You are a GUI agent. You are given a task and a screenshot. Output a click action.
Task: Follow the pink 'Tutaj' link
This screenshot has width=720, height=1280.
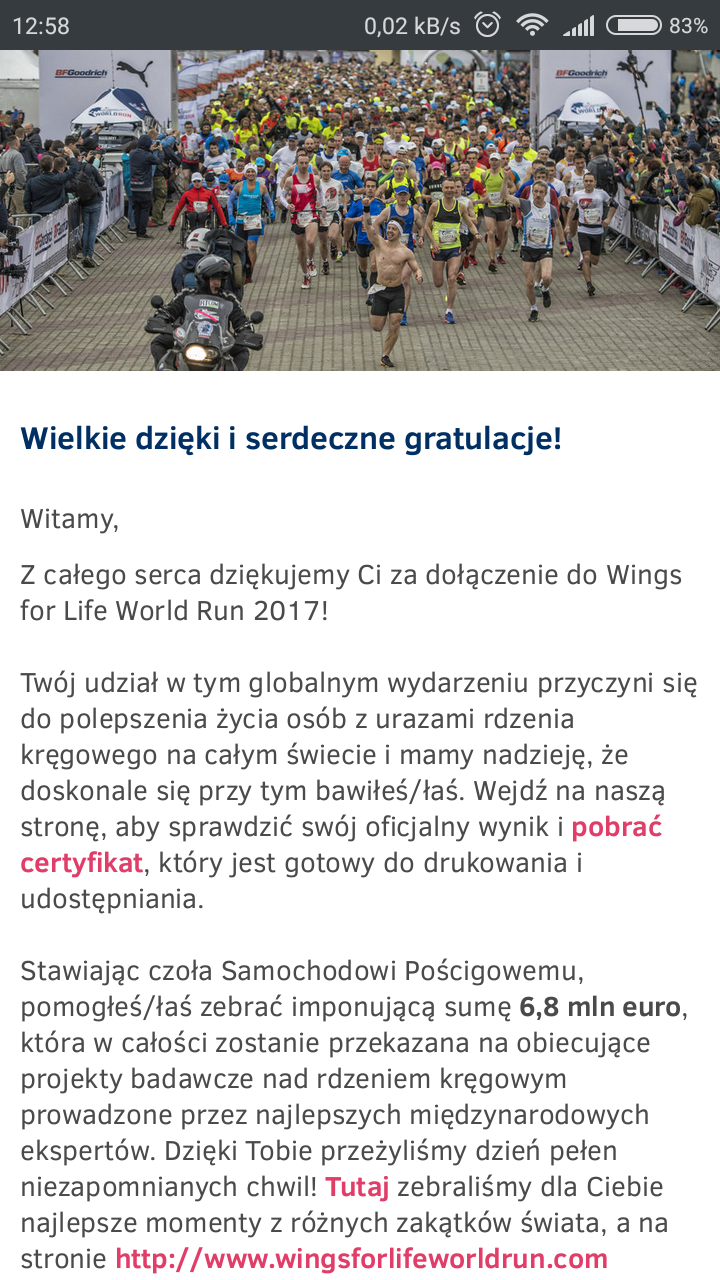pyautogui.click(x=357, y=1187)
